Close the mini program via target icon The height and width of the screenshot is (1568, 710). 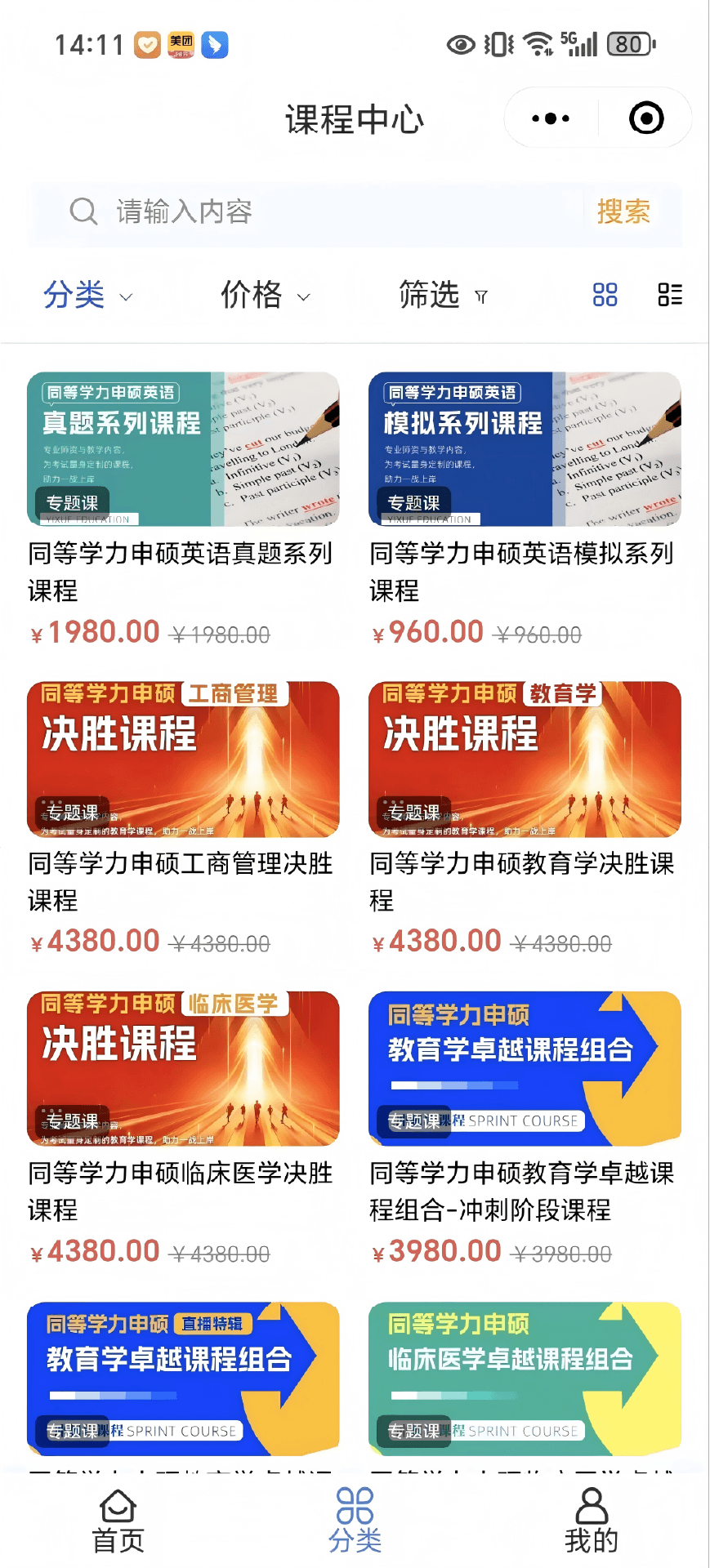click(646, 118)
